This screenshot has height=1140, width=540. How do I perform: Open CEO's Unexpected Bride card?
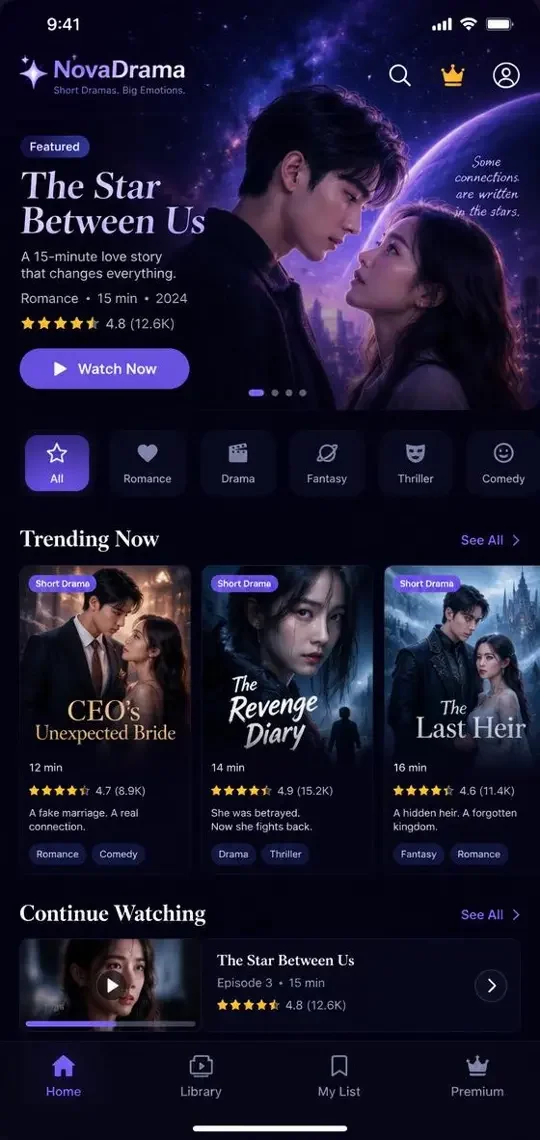(x=105, y=719)
